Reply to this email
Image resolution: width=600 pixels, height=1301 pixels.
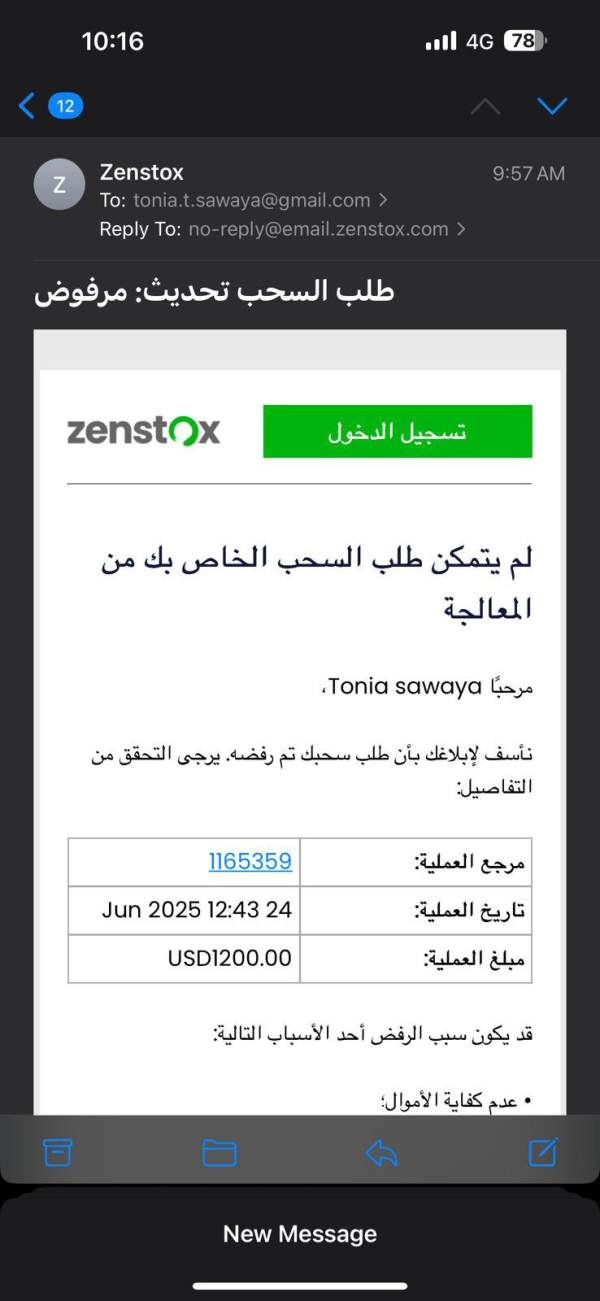(x=381, y=1153)
